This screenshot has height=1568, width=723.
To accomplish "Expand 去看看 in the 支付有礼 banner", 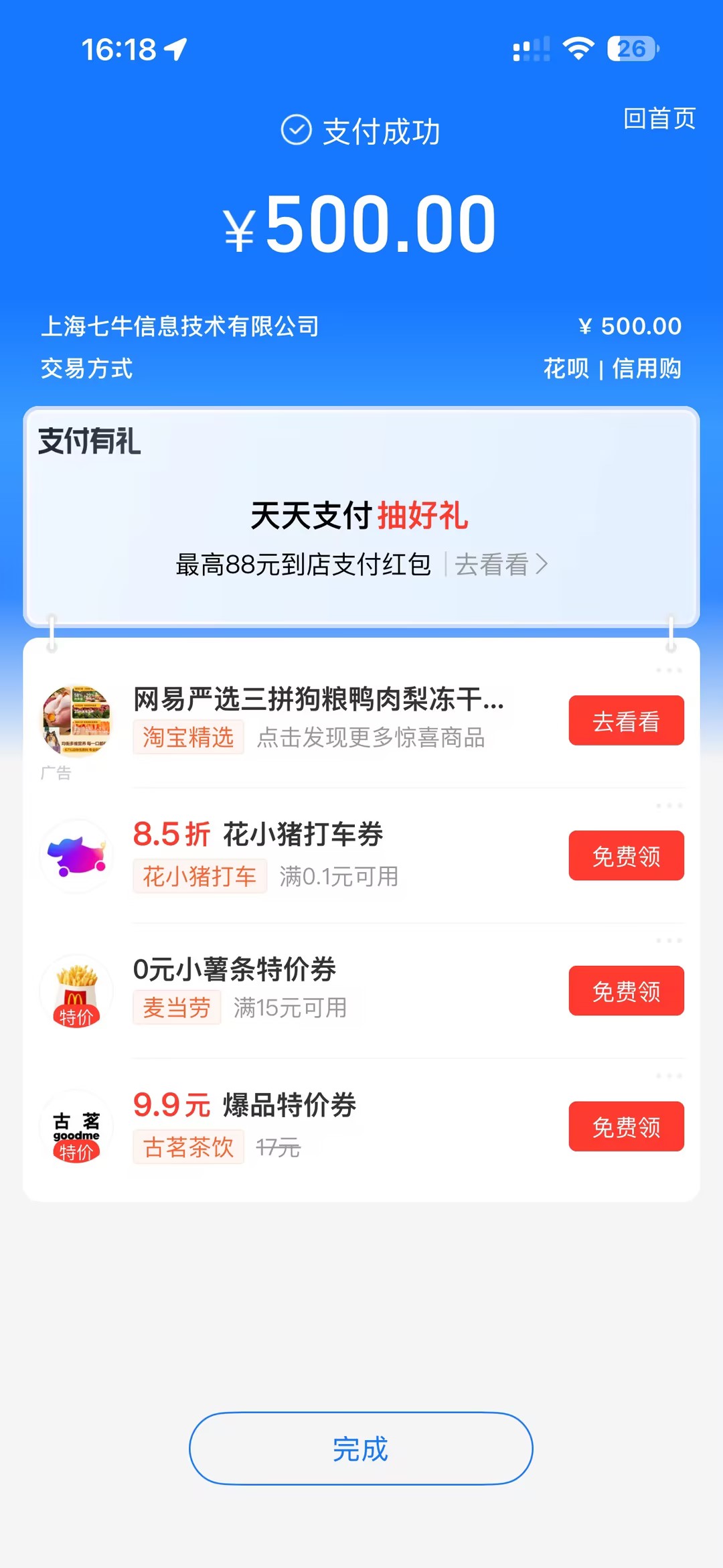I will [x=501, y=565].
